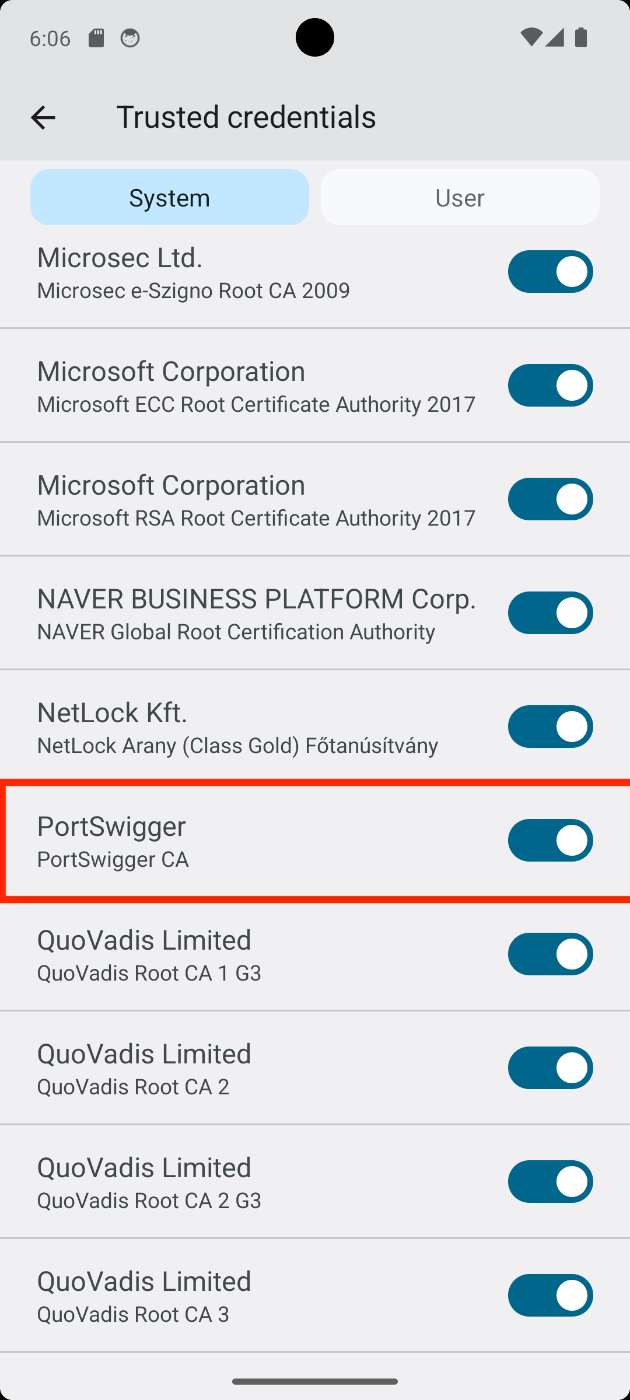Disable Microsec e-Szigno Root CA 2009 toggle
This screenshot has height=1400, width=630.
click(550, 272)
